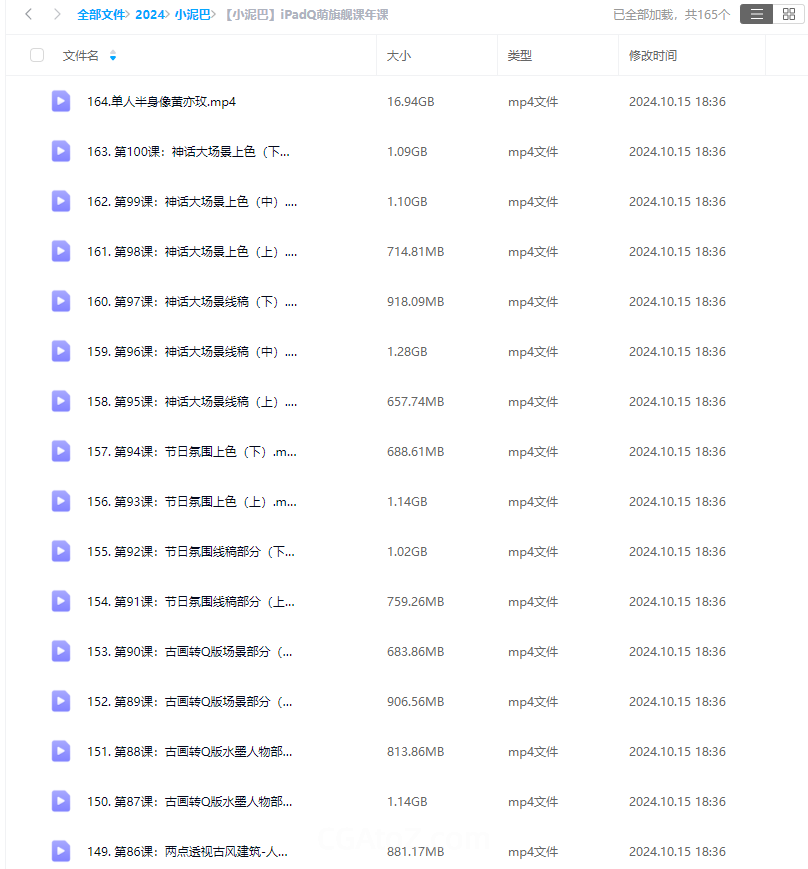Image resolution: width=808 pixels, height=869 pixels.
Task: Sort by 修改时间 column
Action: pos(652,56)
